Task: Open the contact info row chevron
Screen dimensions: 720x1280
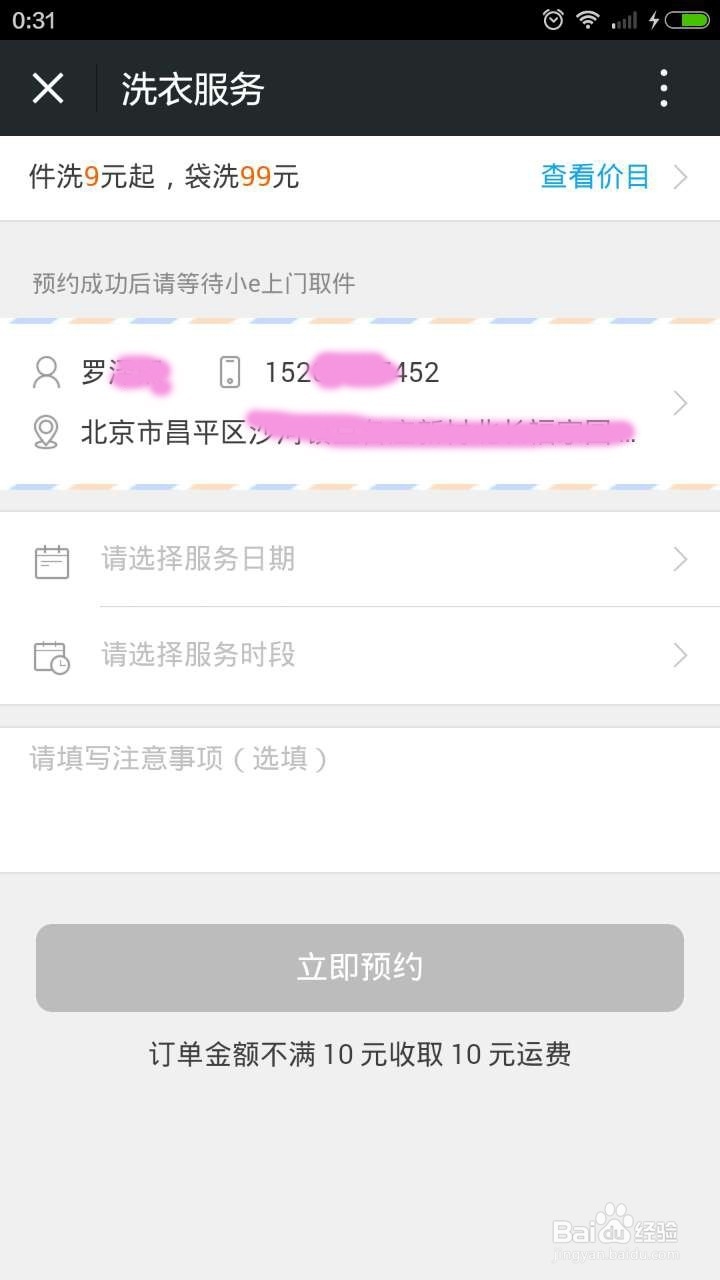Action: pyautogui.click(x=681, y=403)
